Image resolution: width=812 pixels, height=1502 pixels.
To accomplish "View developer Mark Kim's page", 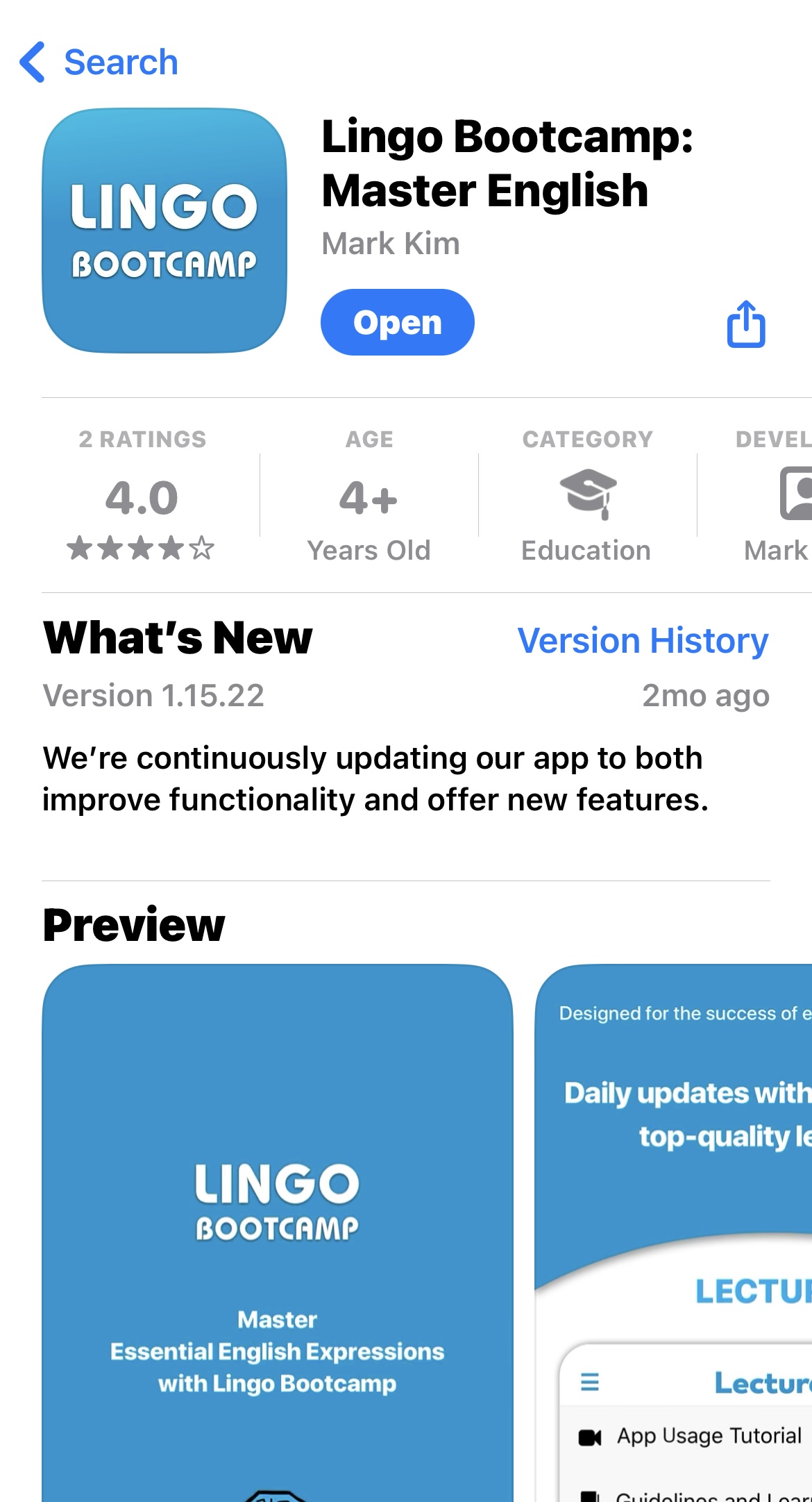I will click(390, 244).
